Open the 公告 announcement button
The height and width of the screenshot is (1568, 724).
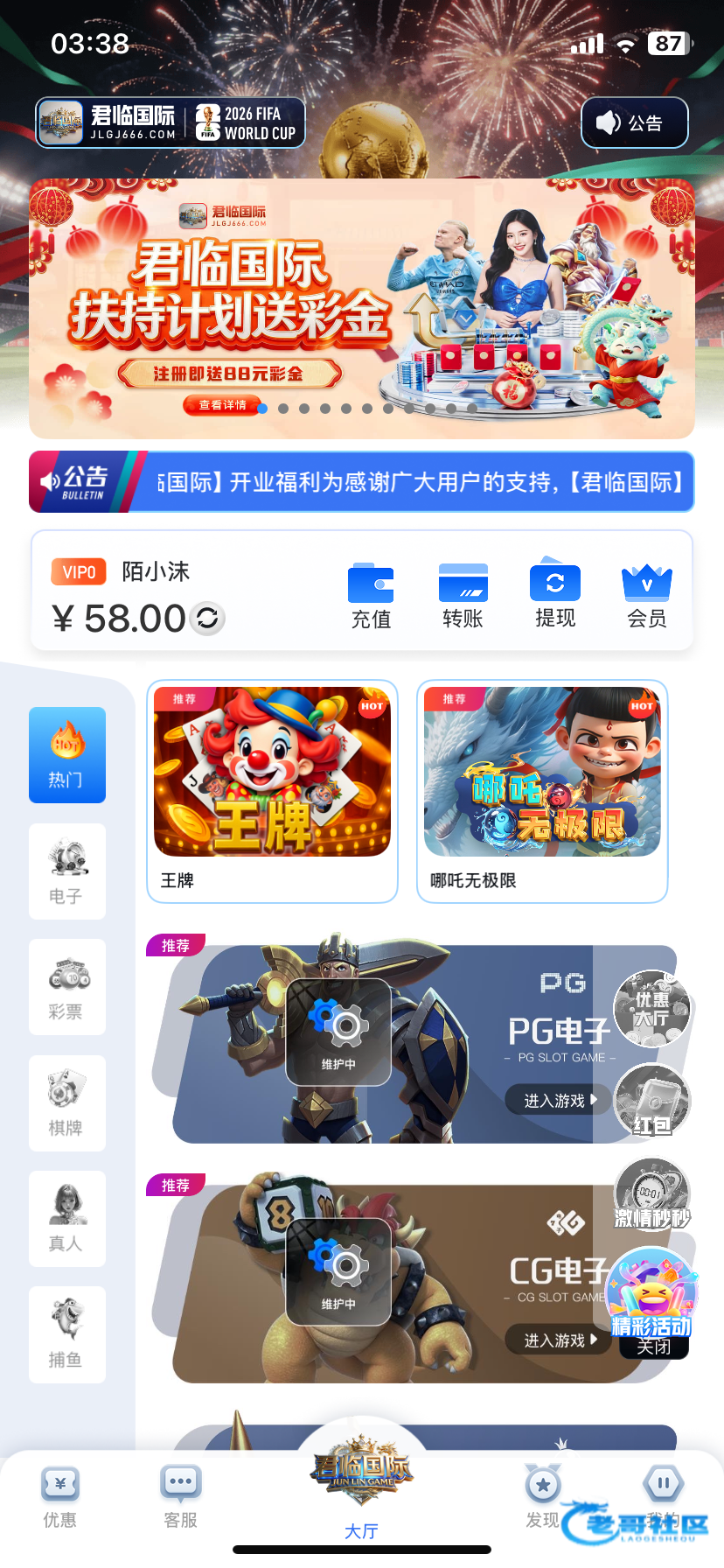coord(634,123)
